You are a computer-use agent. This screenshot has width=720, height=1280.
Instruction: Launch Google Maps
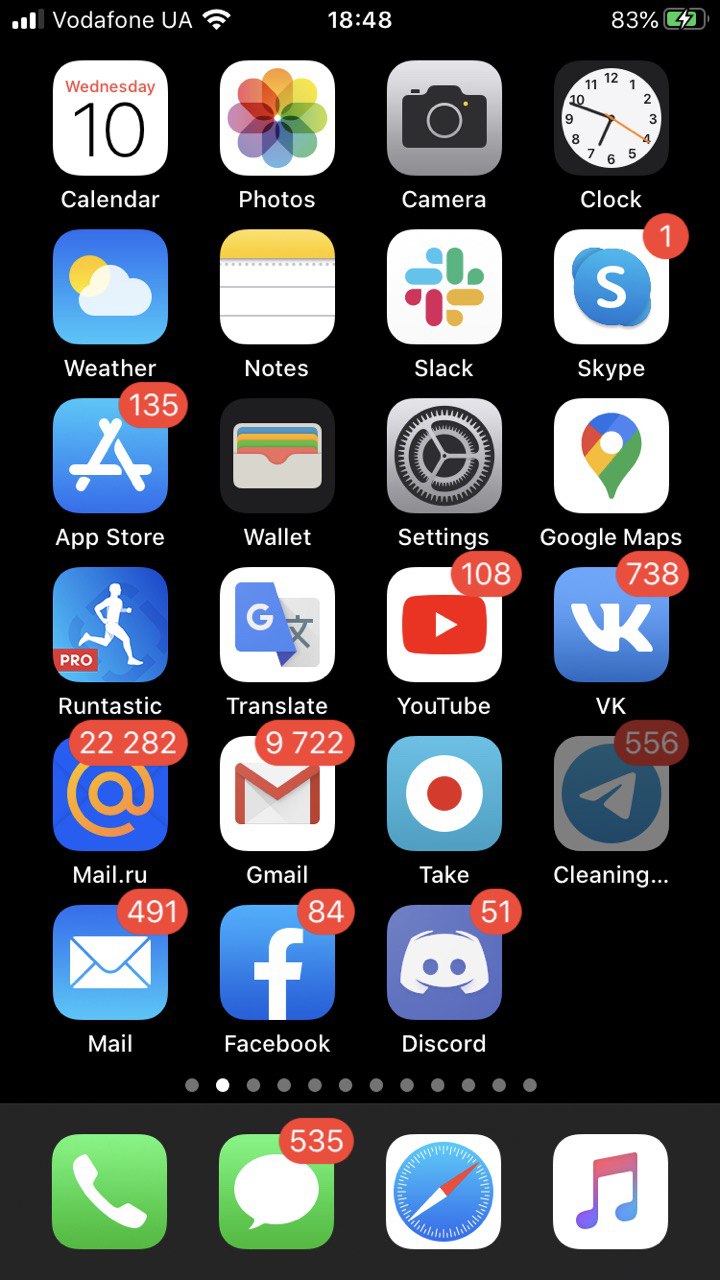[x=611, y=456]
